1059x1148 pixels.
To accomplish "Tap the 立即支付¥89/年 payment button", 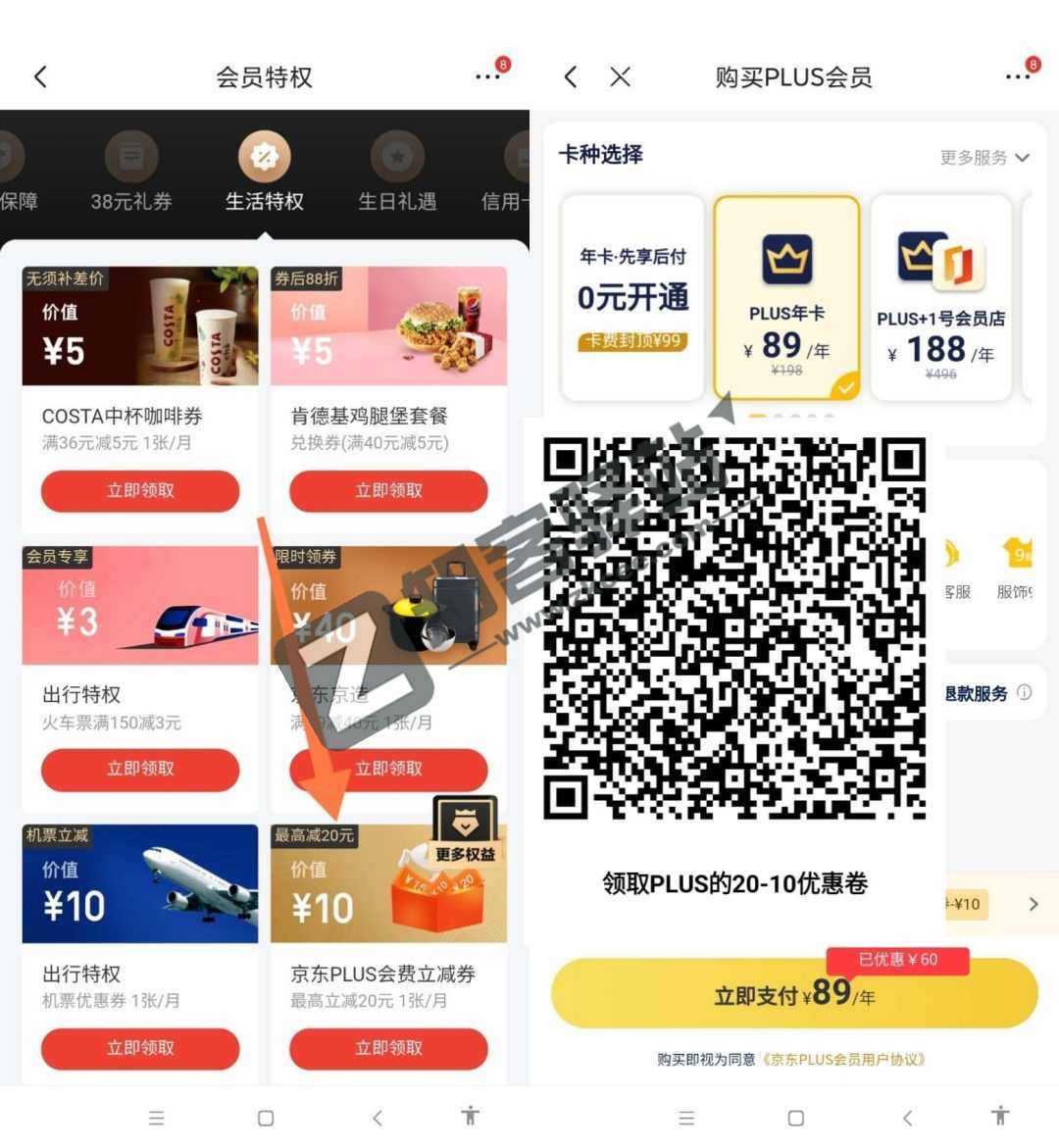I will click(793, 993).
